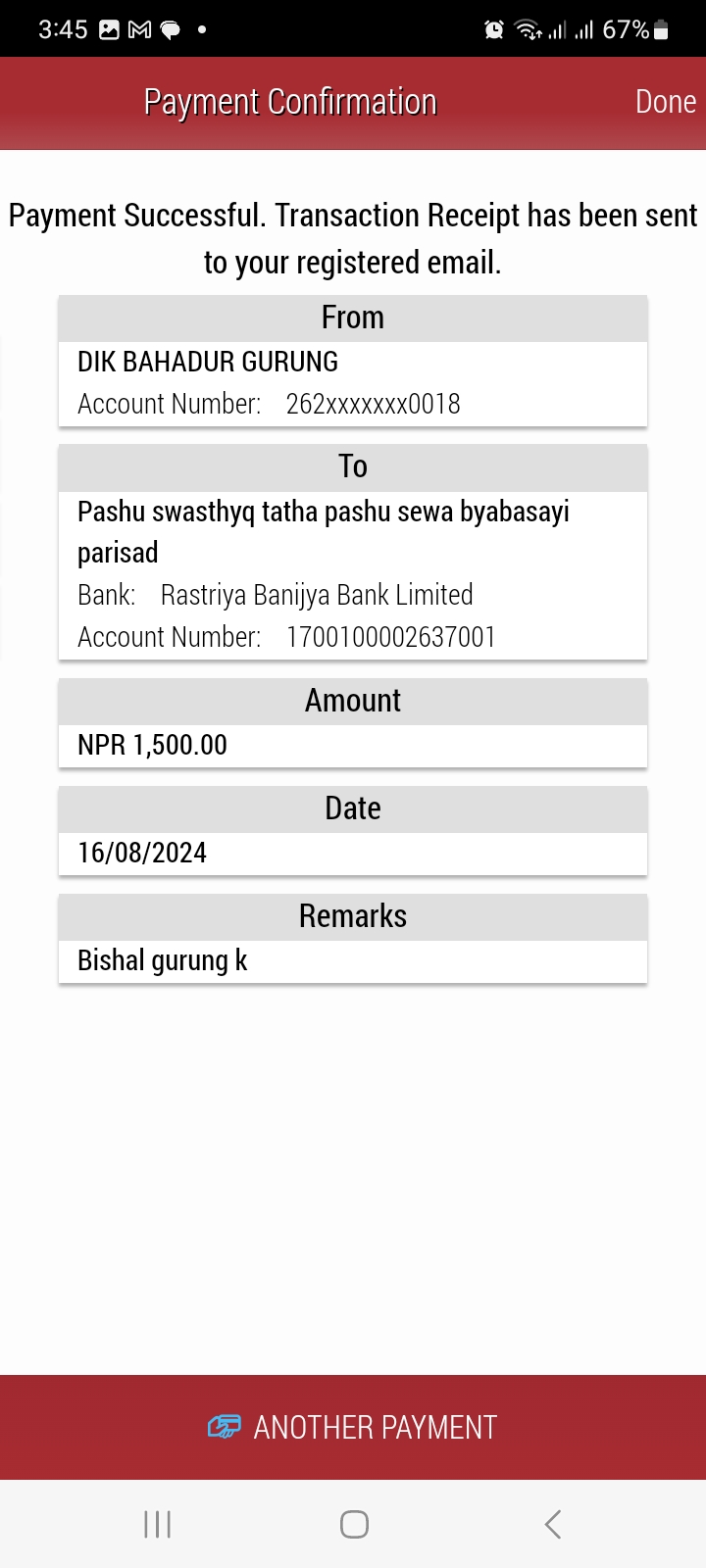Start another payment
706x1568 pixels.
(x=353, y=1427)
